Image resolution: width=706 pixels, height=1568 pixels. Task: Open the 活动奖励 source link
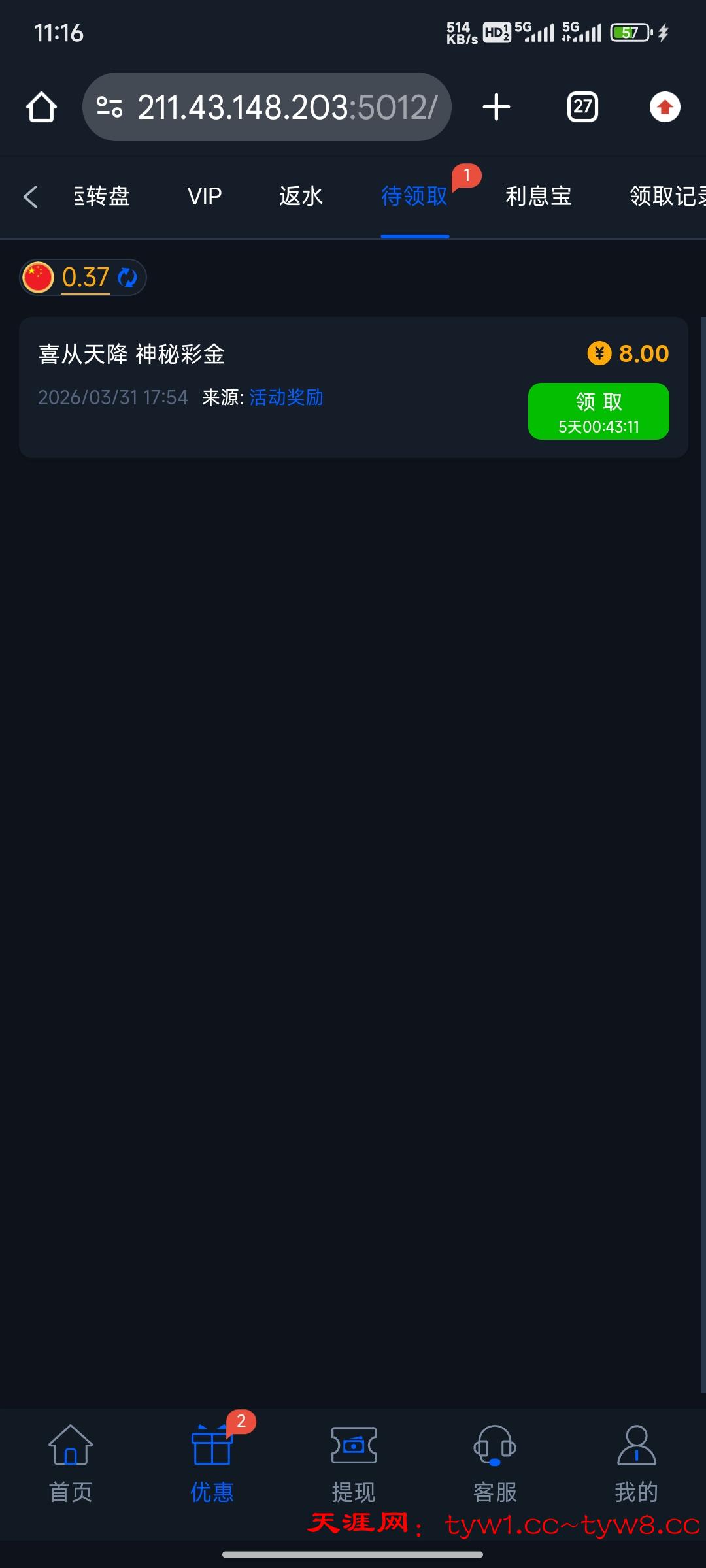click(286, 397)
